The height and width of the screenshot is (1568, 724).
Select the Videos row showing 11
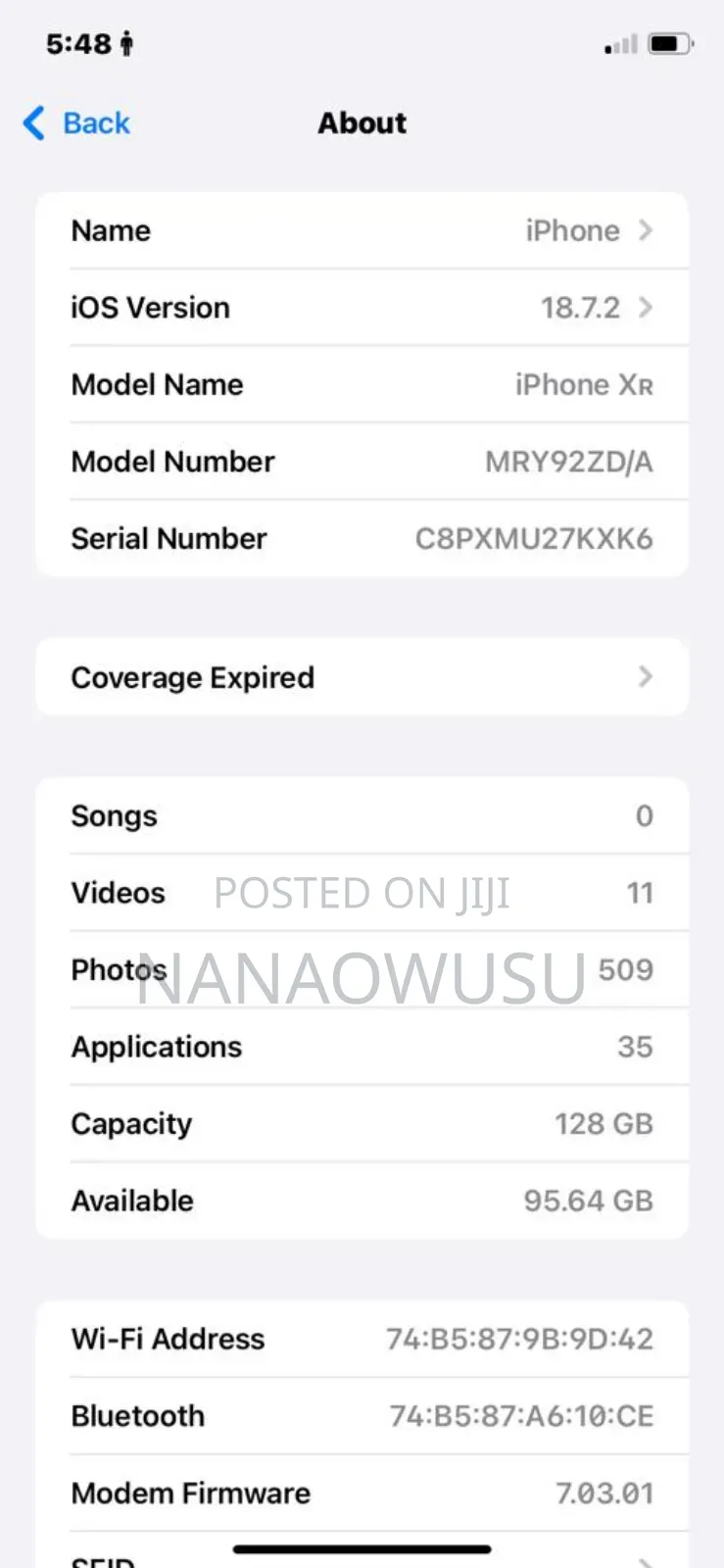(x=362, y=893)
